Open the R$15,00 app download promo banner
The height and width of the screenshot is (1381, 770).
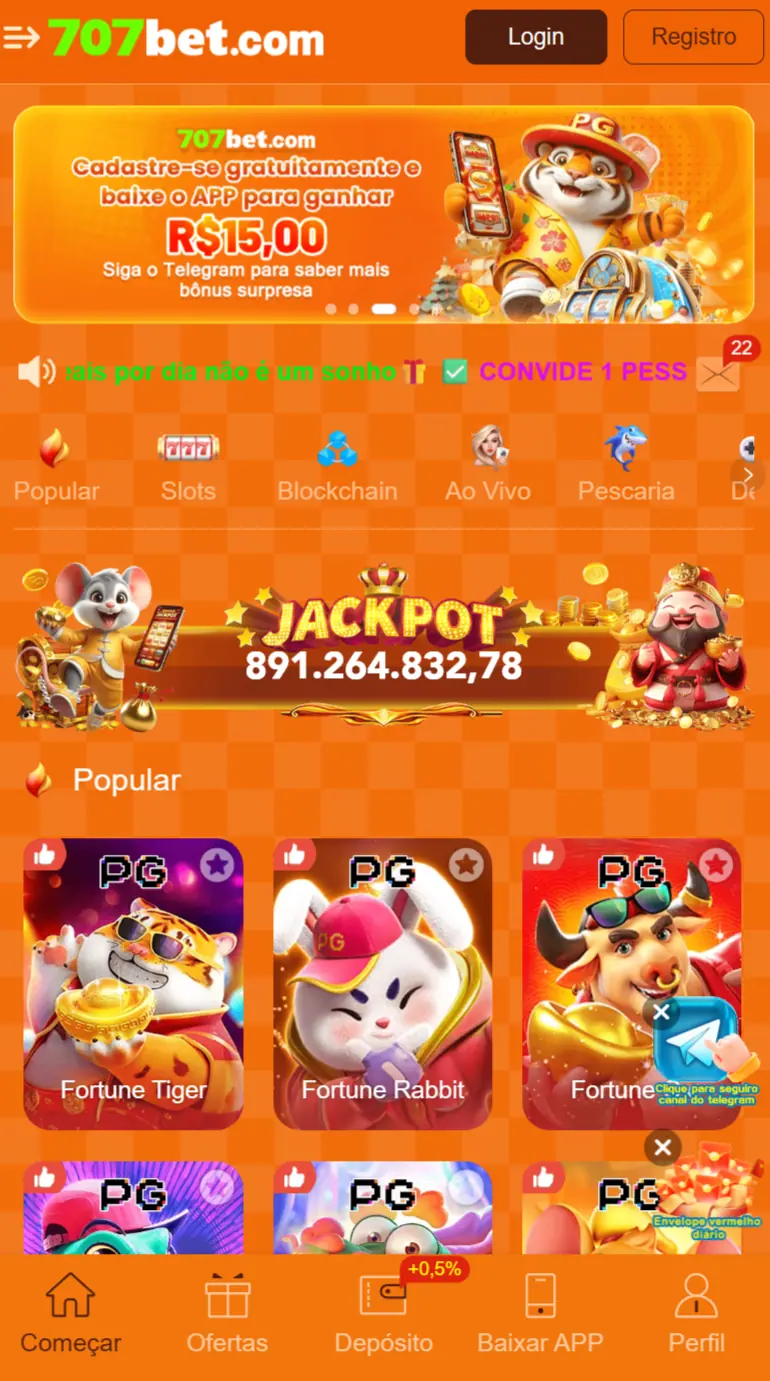coord(384,214)
